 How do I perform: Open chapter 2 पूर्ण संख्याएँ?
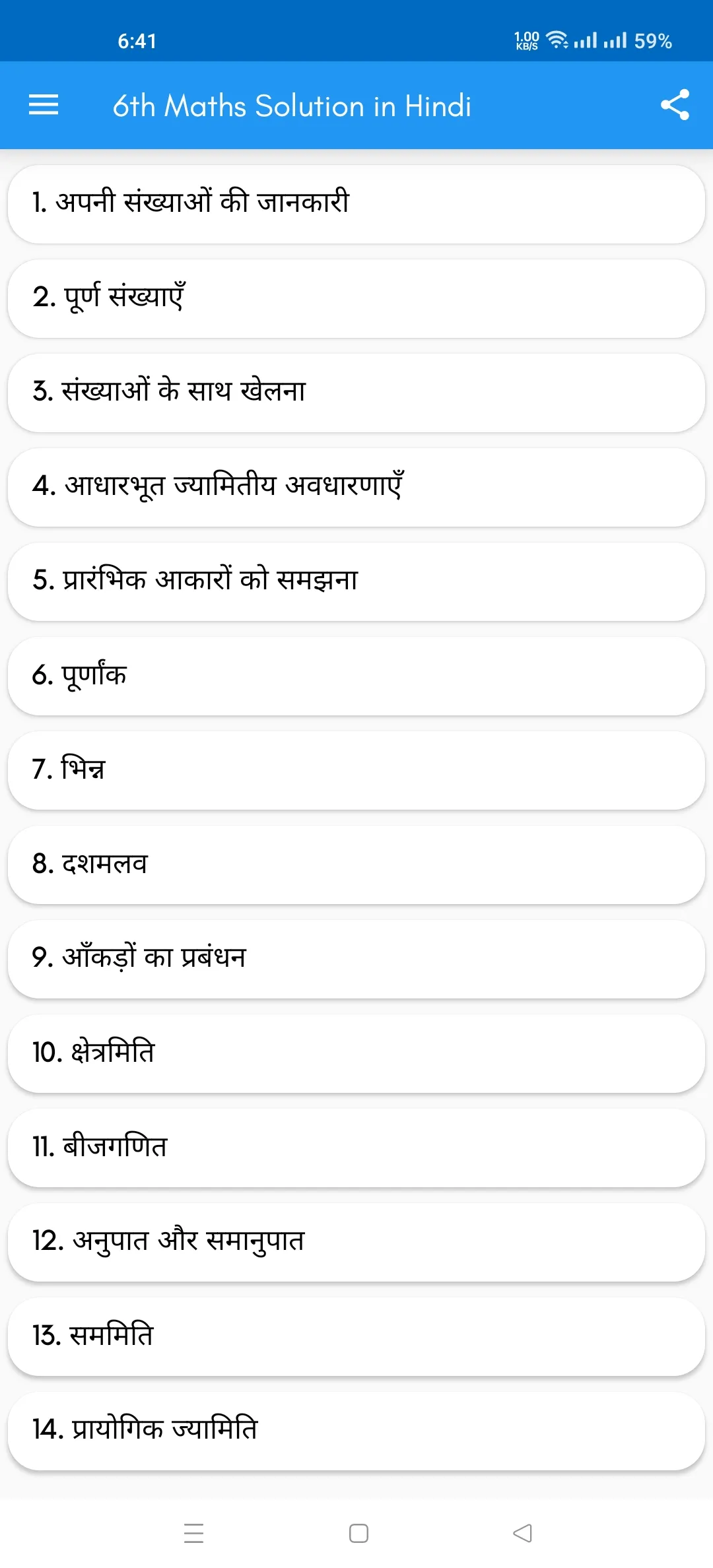pos(356,298)
